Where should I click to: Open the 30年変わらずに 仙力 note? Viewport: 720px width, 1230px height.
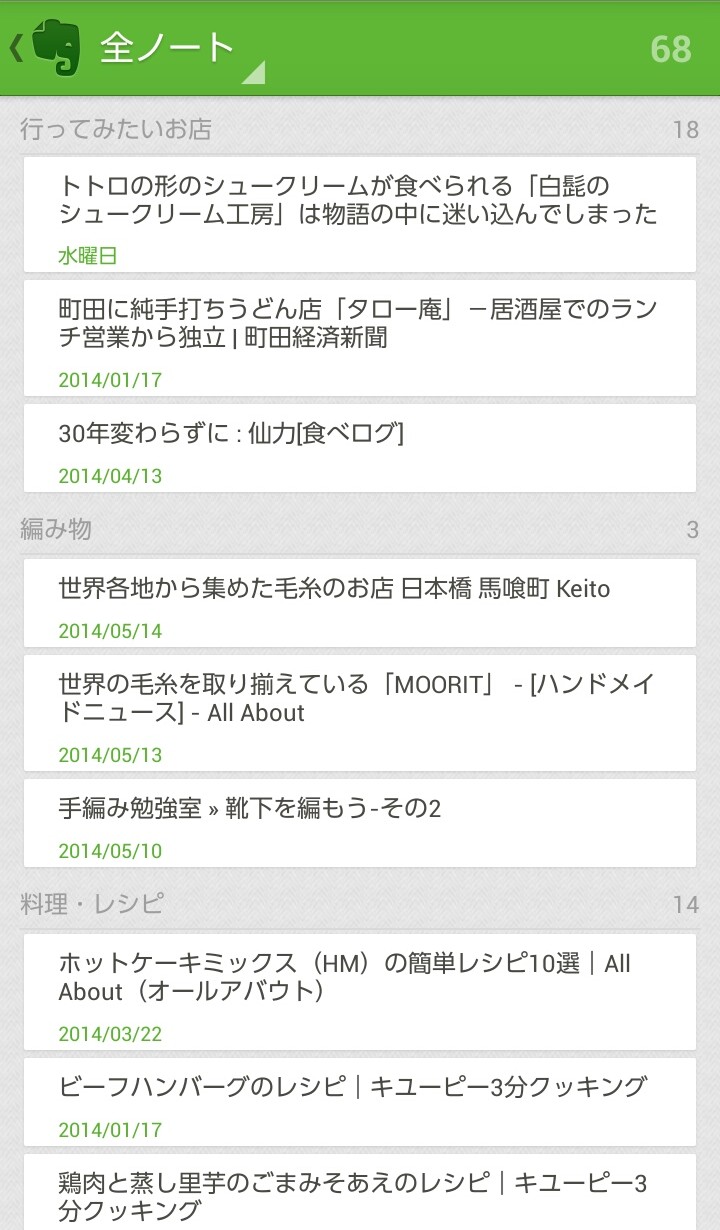coord(359,448)
